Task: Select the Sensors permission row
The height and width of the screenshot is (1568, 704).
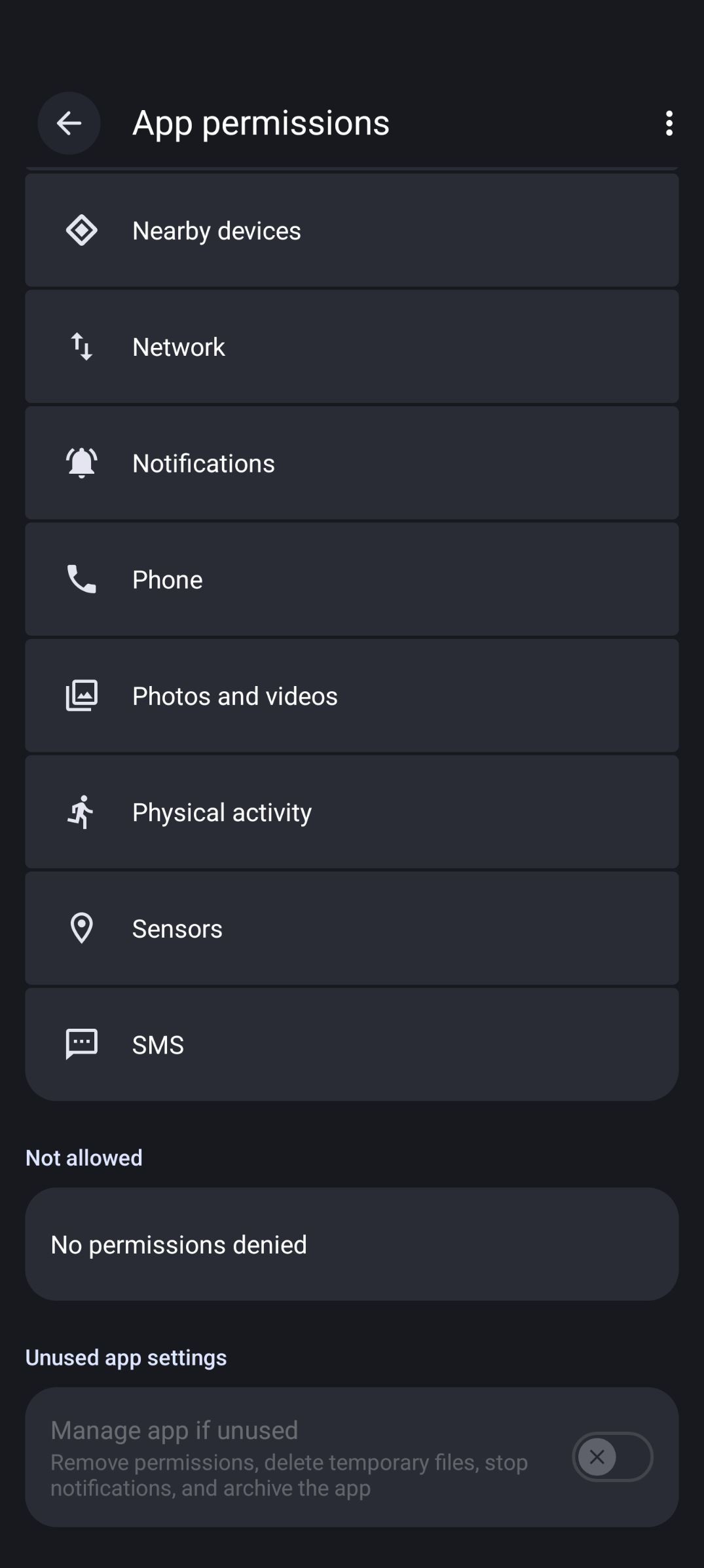Action: (x=352, y=928)
